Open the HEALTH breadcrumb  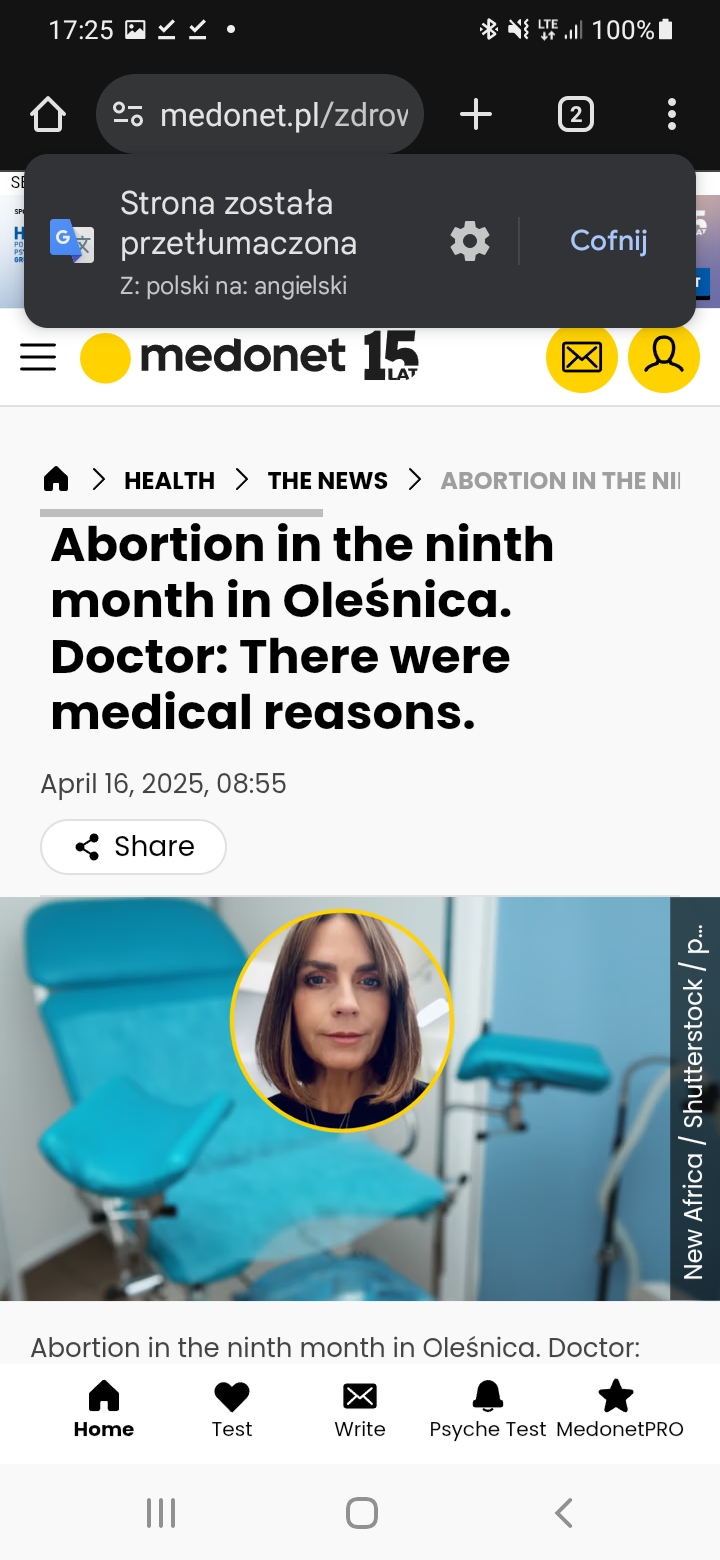point(169,481)
